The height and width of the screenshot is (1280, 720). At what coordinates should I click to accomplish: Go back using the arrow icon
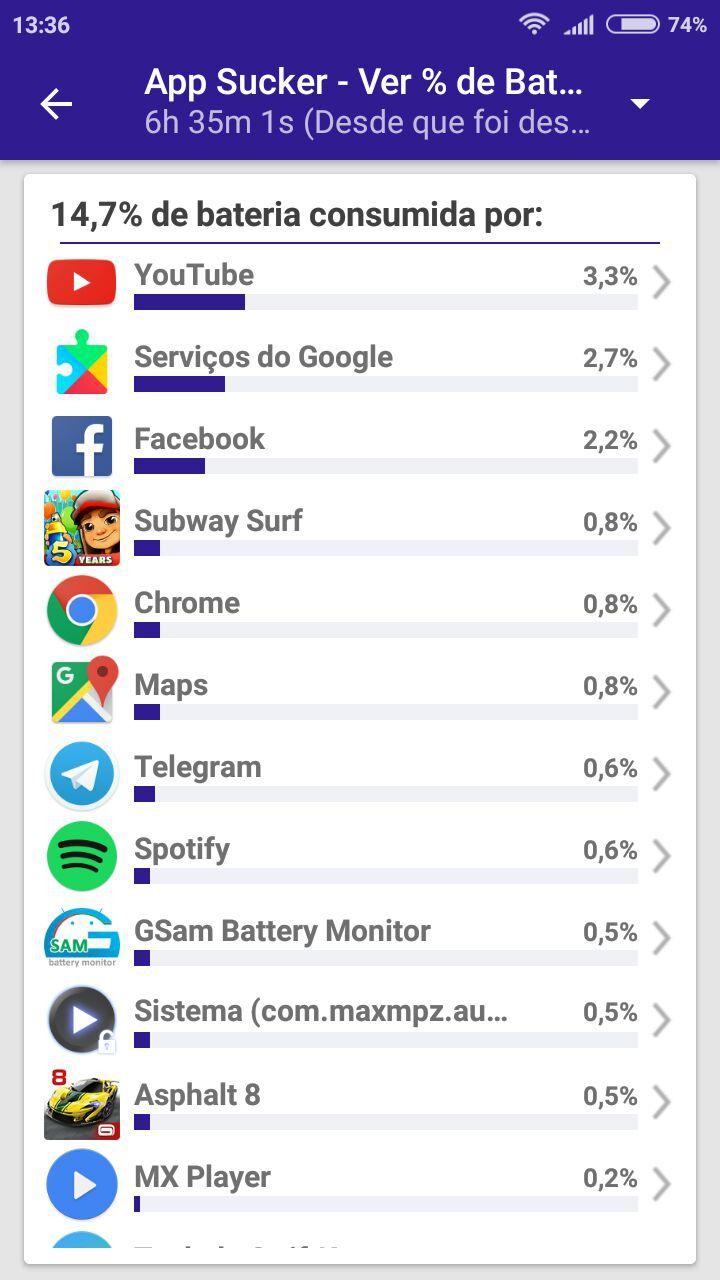[x=56, y=104]
